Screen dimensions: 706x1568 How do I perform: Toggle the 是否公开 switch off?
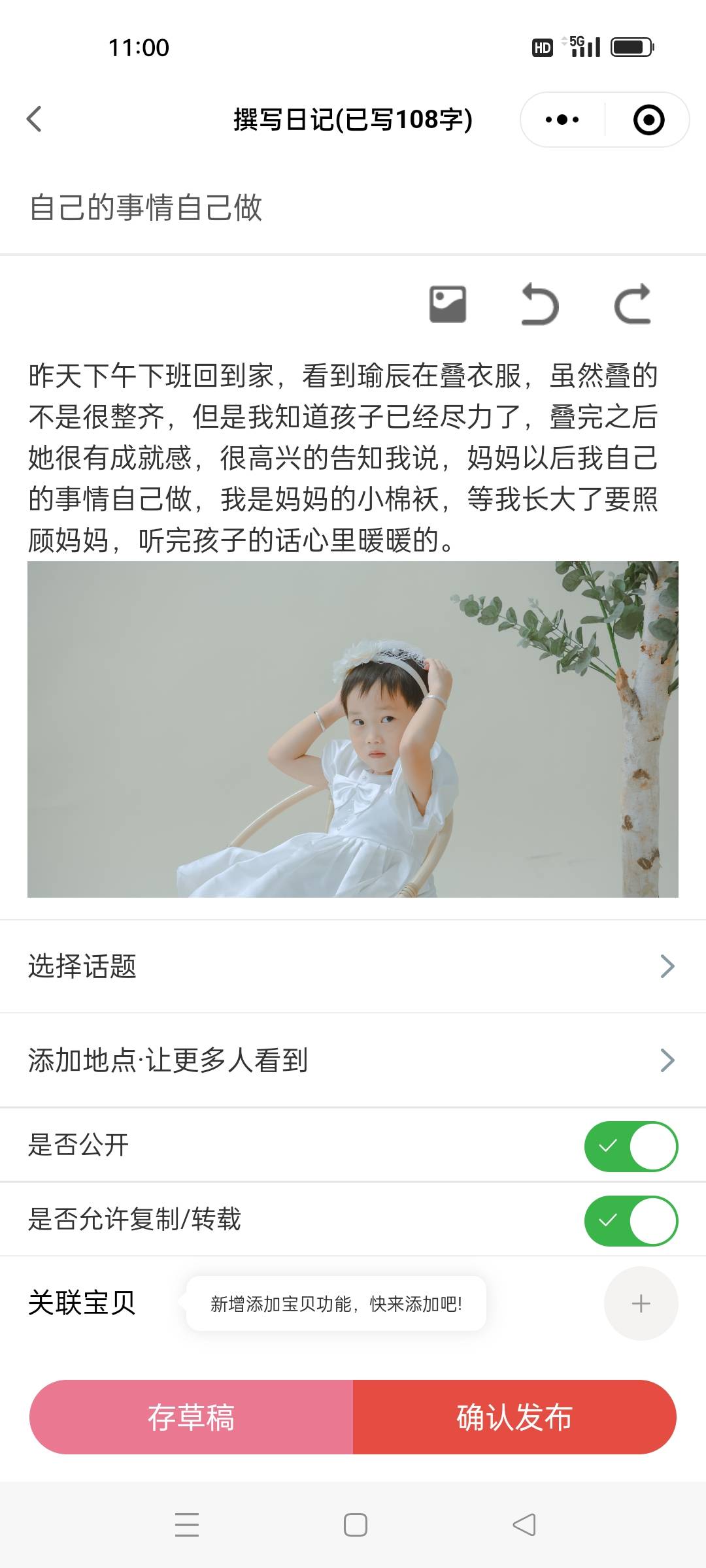[631, 1146]
